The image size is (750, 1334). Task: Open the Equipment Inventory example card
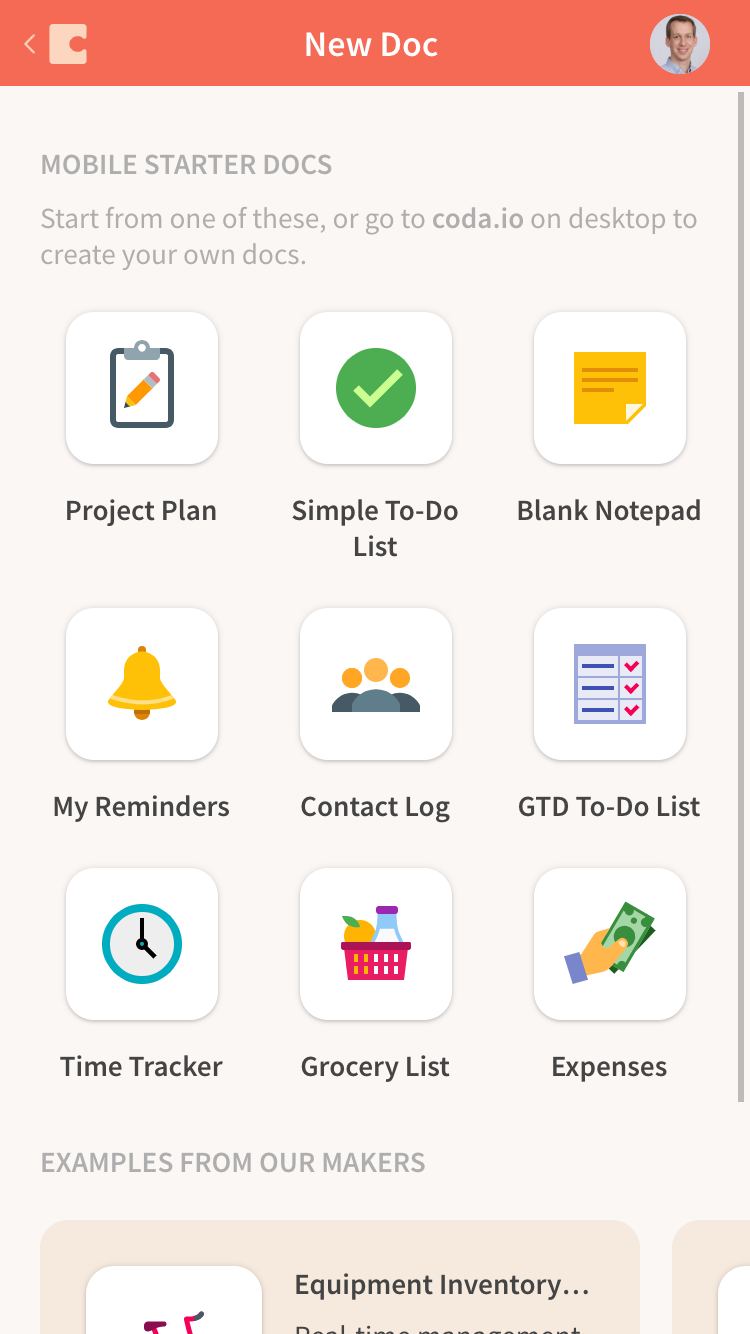340,1278
